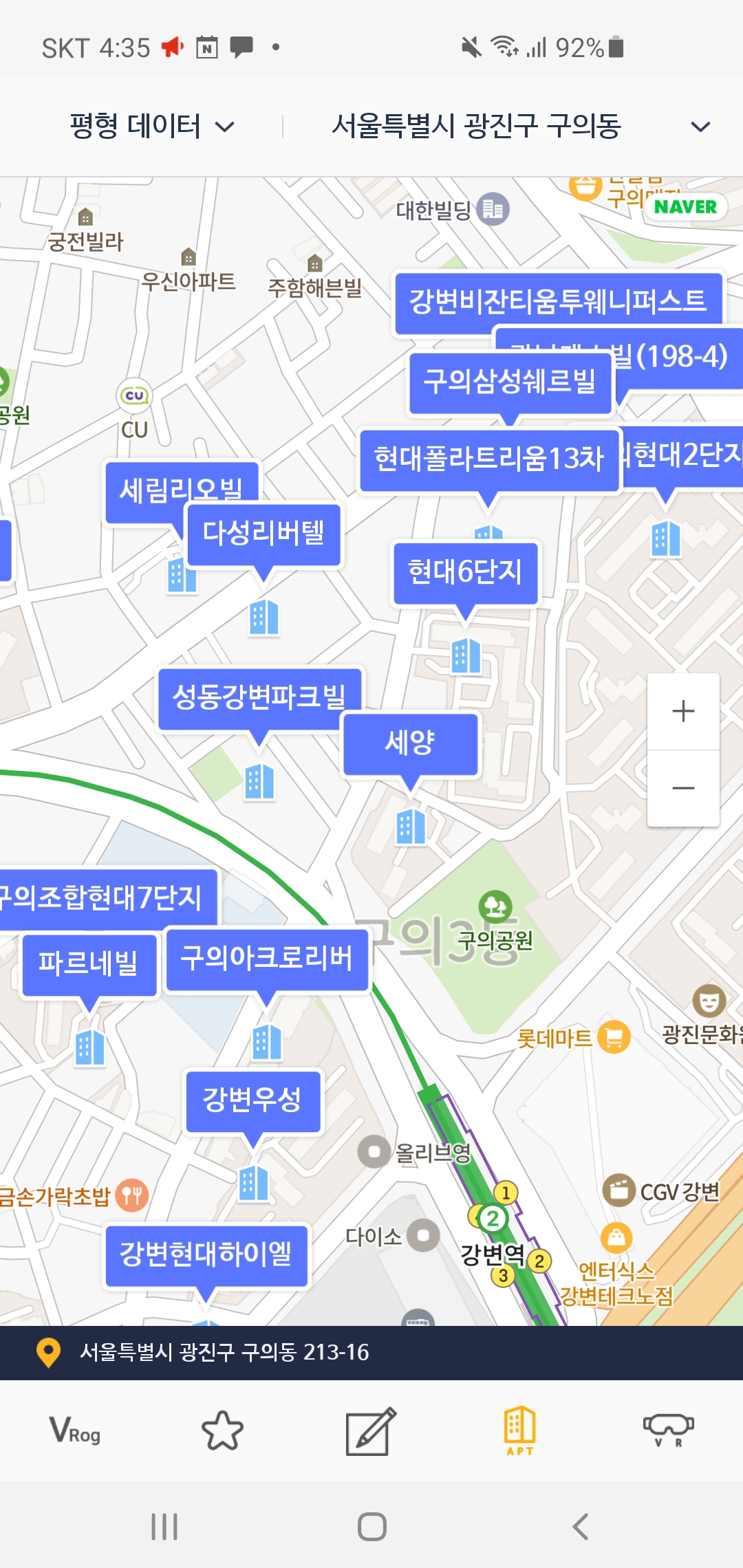
Task: Go back with the system back button
Action: coord(580,1527)
